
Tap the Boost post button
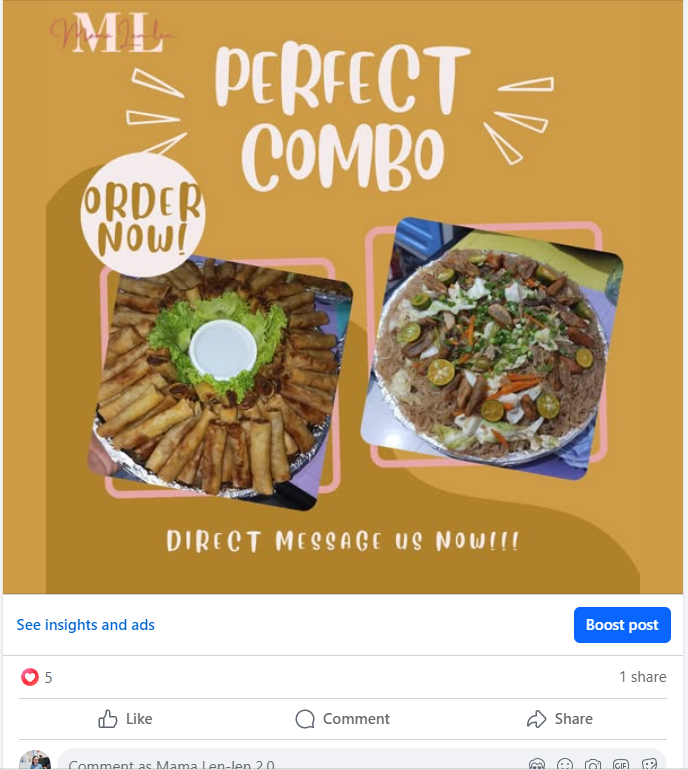click(622, 625)
